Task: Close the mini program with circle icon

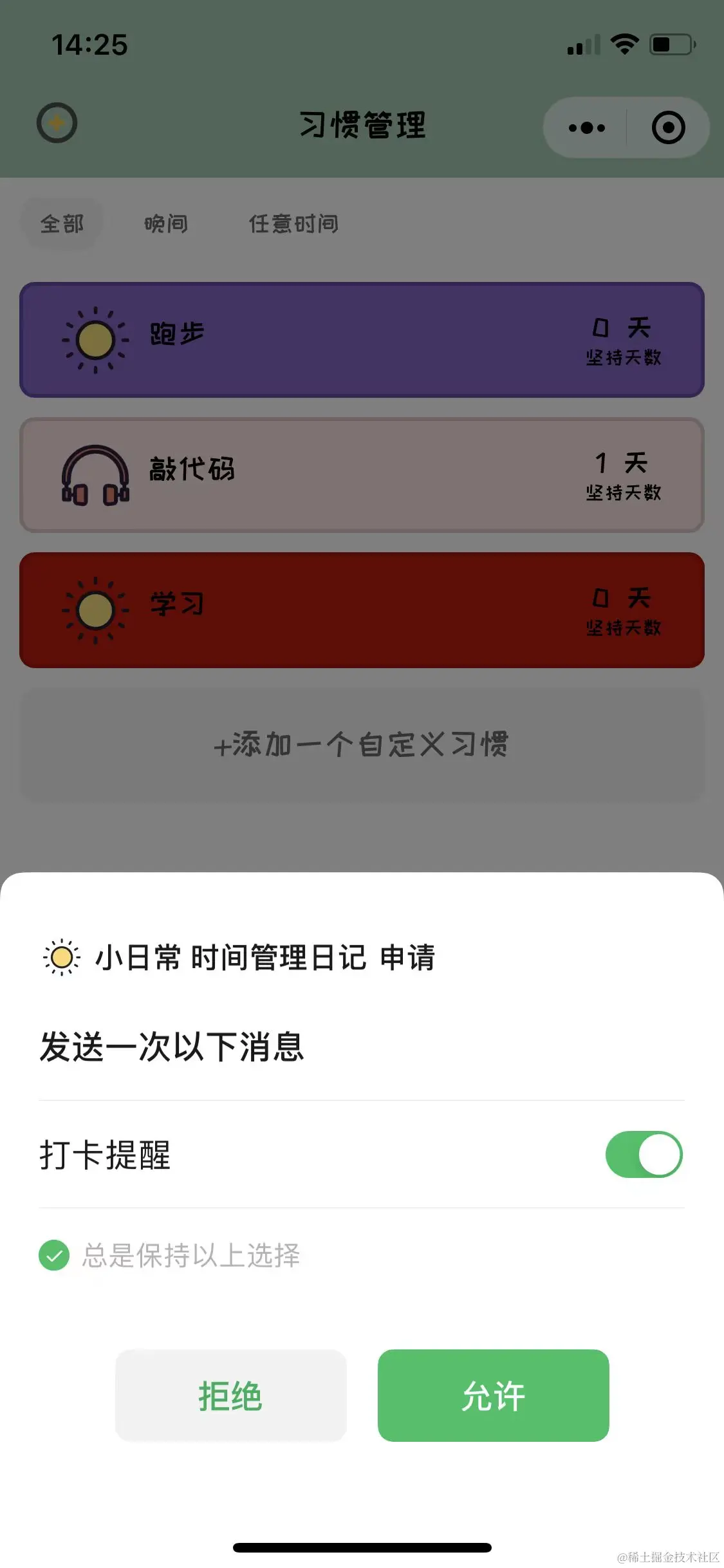Action: point(668,127)
